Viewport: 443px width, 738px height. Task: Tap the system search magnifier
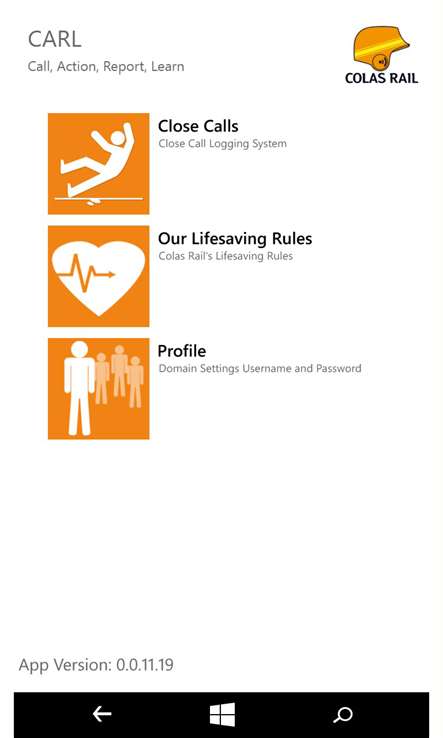pos(343,714)
